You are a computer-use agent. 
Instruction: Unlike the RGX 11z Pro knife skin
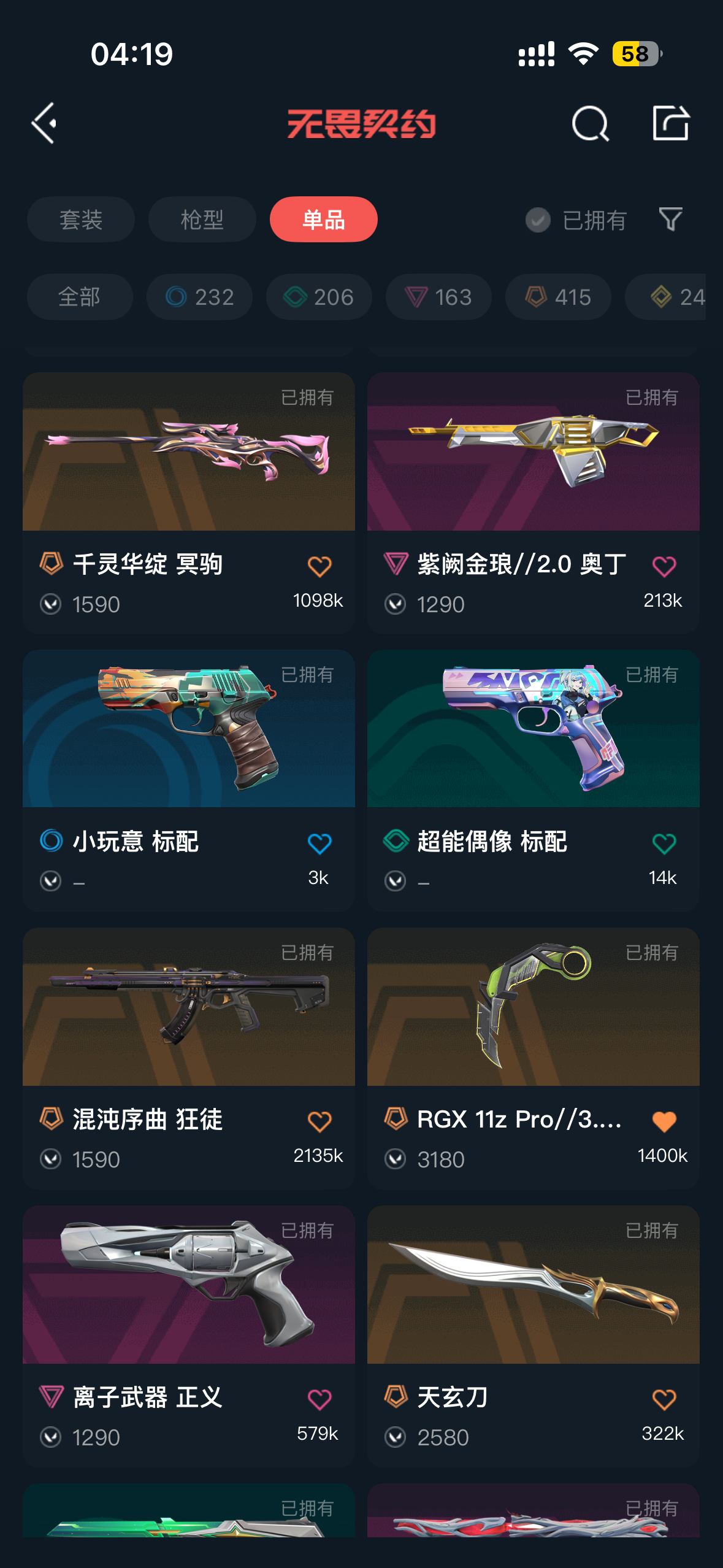(x=664, y=1121)
